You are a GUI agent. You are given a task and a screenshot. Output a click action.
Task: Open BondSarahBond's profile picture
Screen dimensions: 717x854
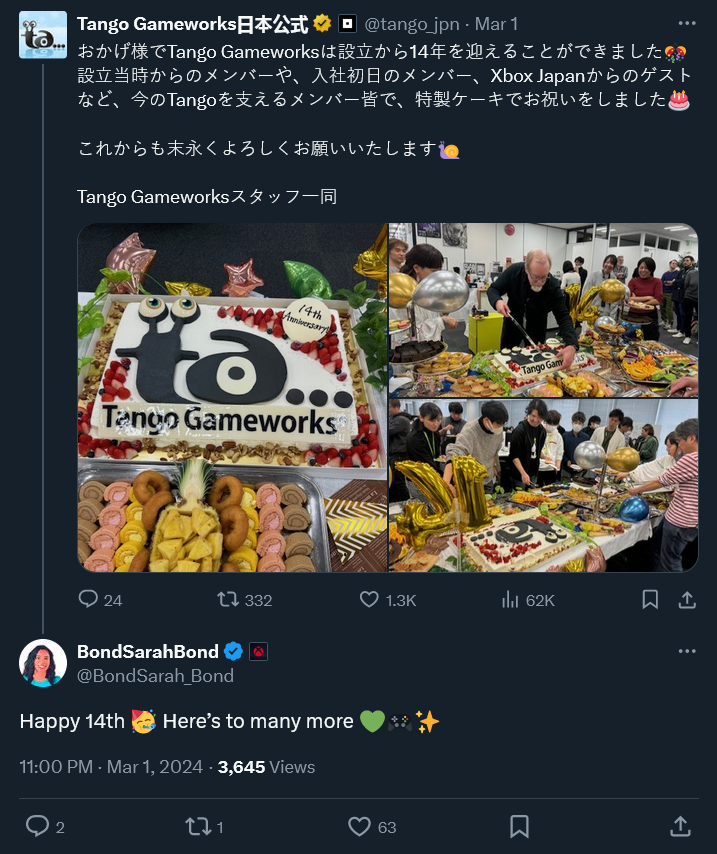tap(43, 663)
